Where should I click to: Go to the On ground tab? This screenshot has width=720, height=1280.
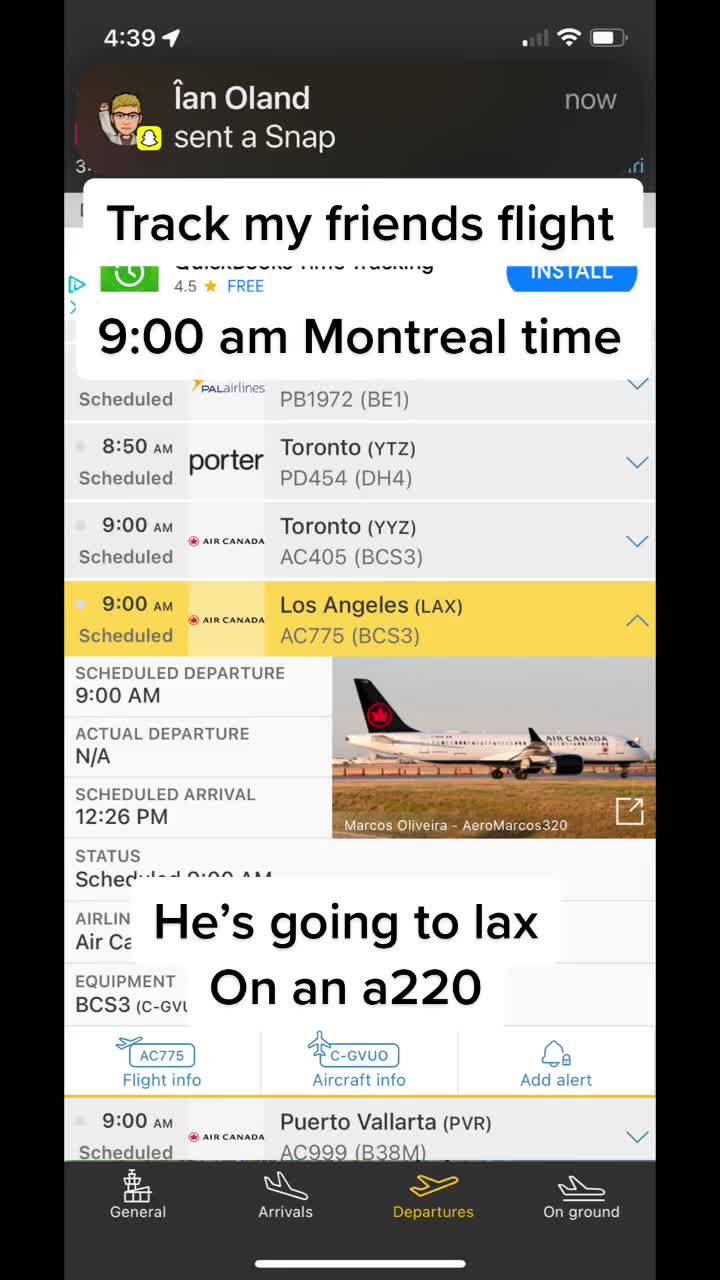coord(581,1195)
